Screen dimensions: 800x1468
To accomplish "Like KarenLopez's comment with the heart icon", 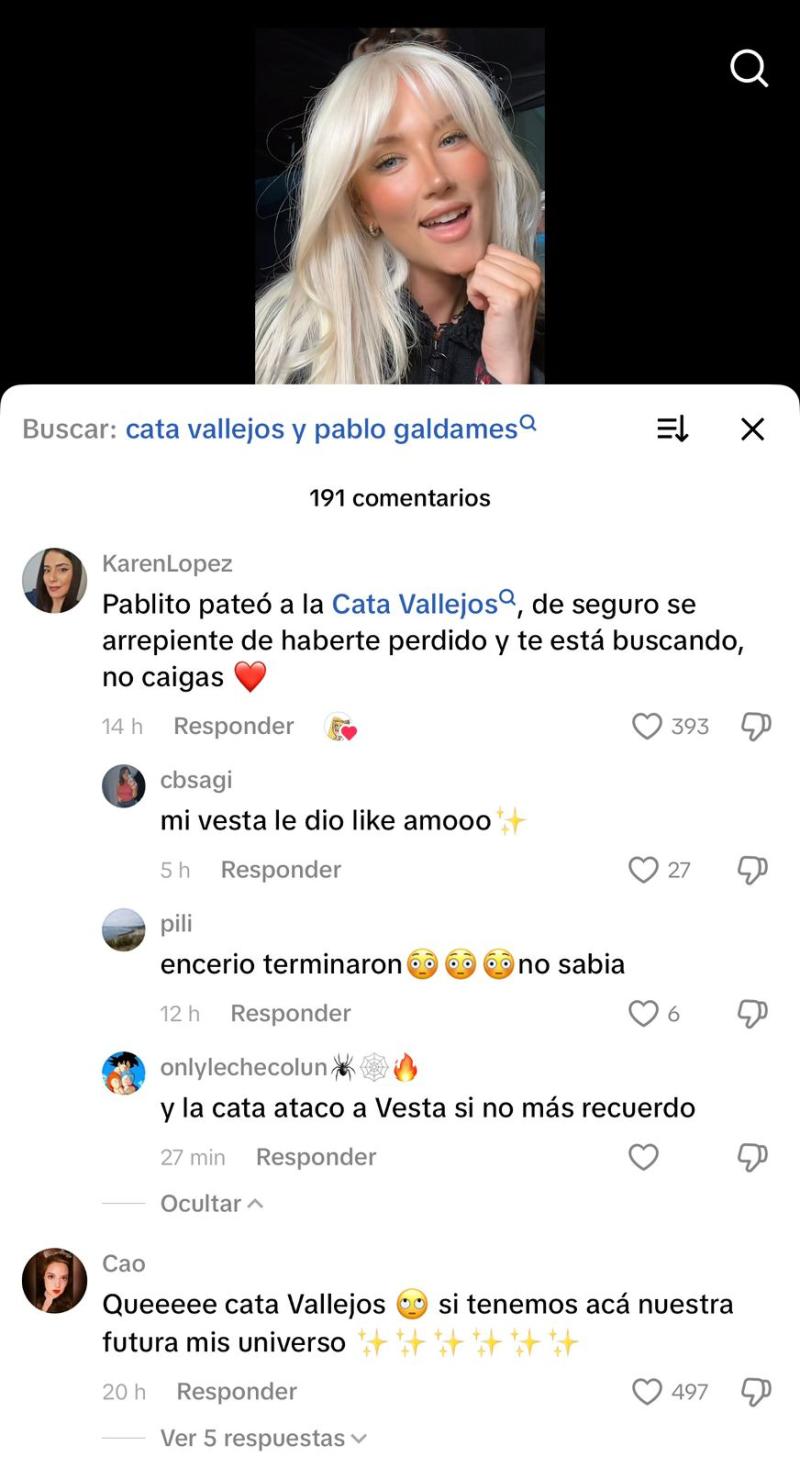I will click(x=646, y=726).
